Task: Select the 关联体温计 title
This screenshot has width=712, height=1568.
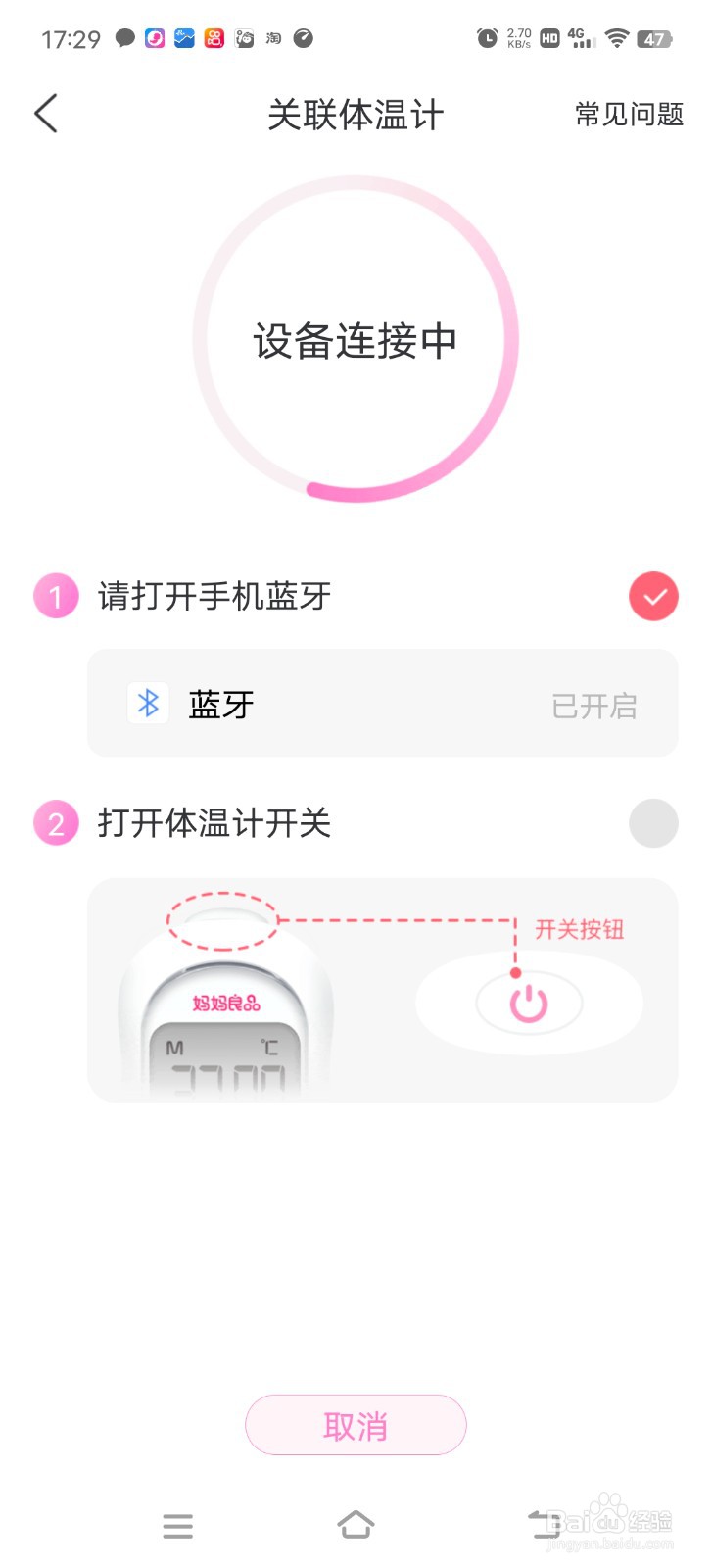Action: click(x=356, y=114)
